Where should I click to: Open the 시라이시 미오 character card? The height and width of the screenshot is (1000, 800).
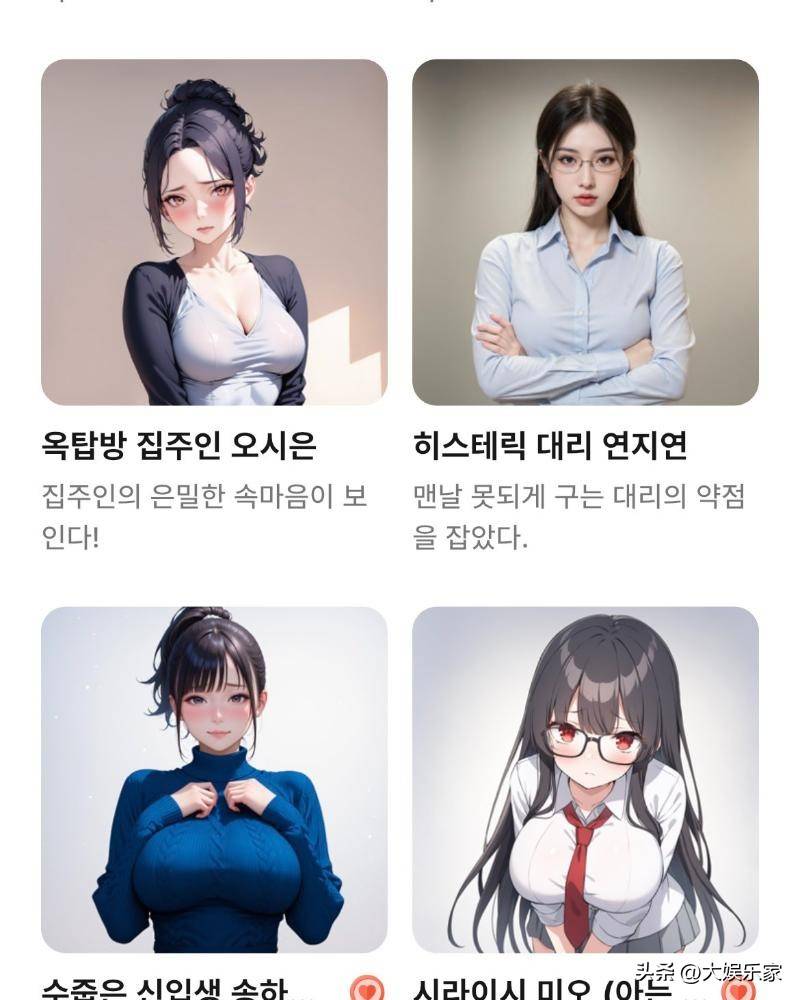pos(585,778)
